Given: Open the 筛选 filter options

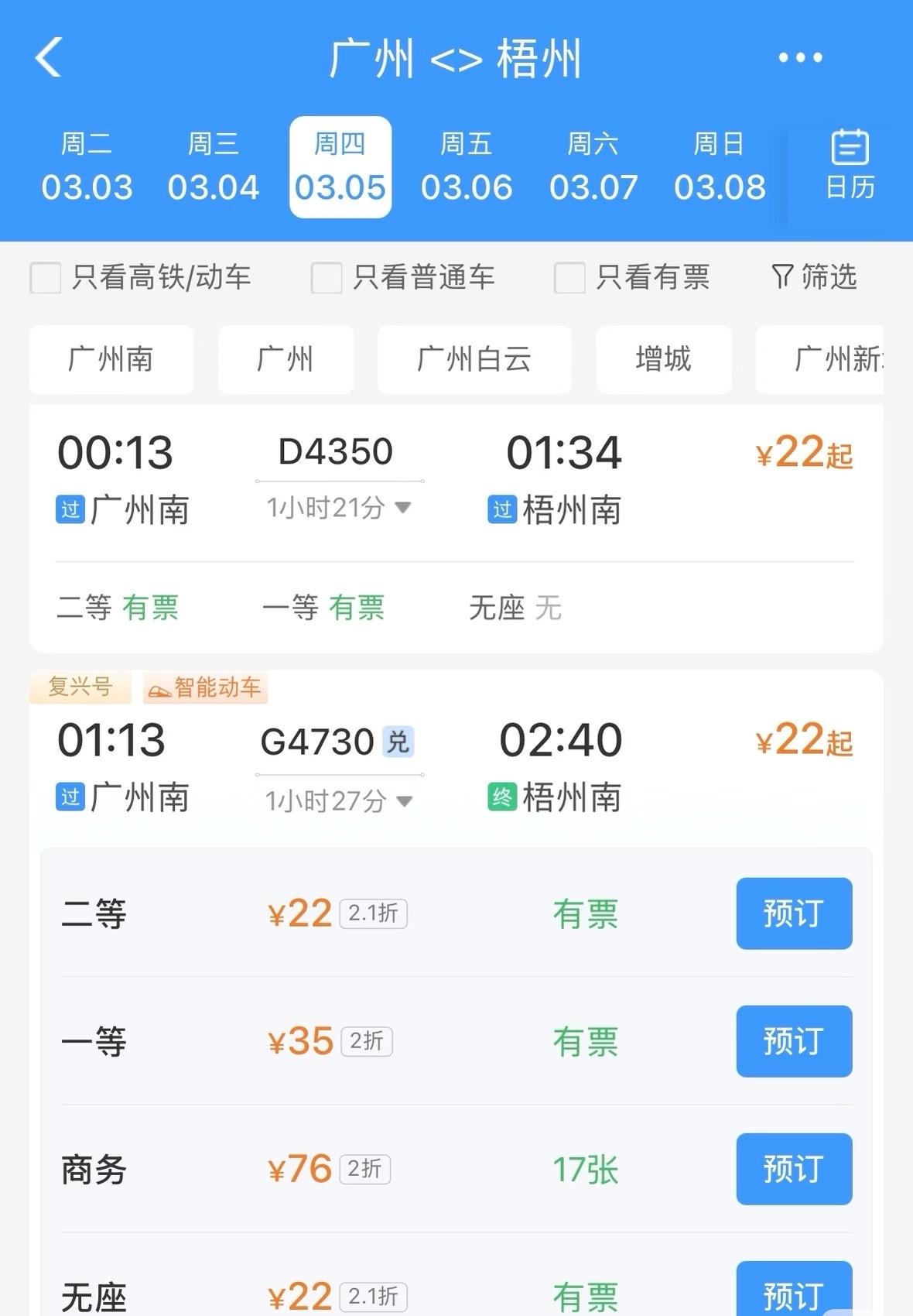Looking at the screenshot, I should click(x=814, y=277).
